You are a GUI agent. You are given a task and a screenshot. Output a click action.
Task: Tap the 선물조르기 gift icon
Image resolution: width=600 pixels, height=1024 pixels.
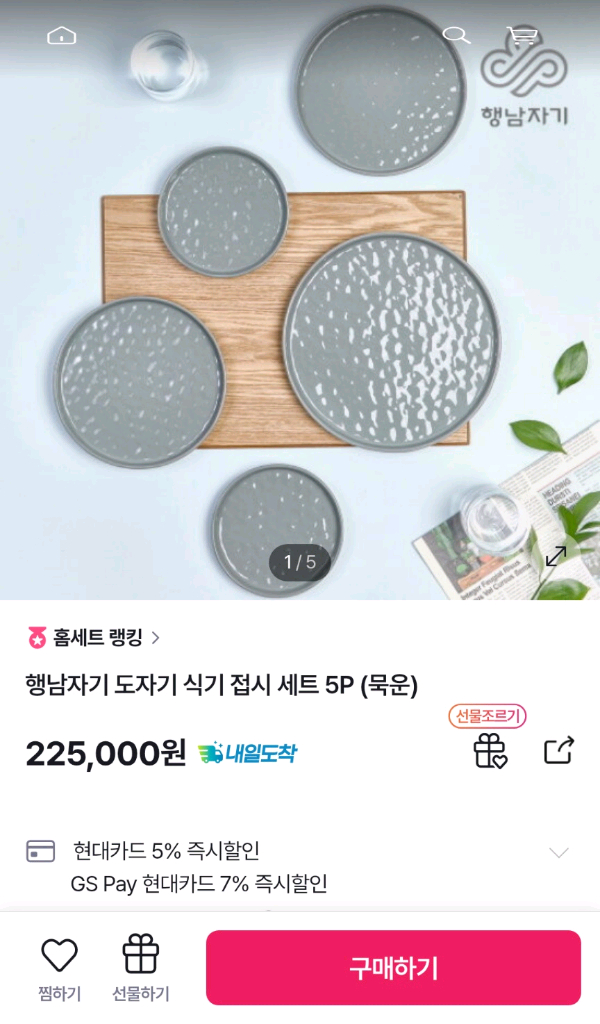point(490,750)
